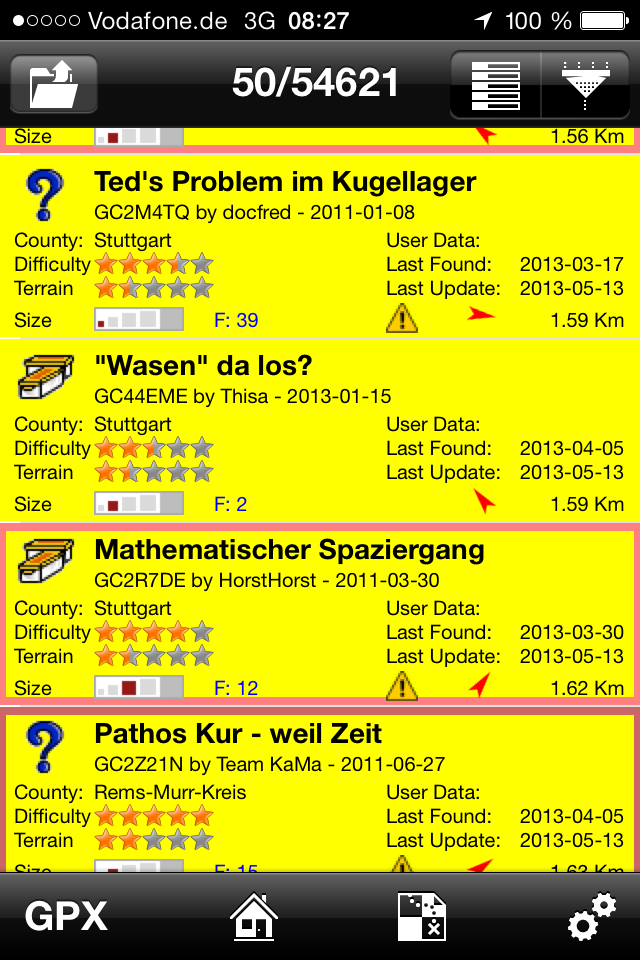Open Ted's Problem im Kugellager cache
Viewport: 640px width, 960px height.
285,182
